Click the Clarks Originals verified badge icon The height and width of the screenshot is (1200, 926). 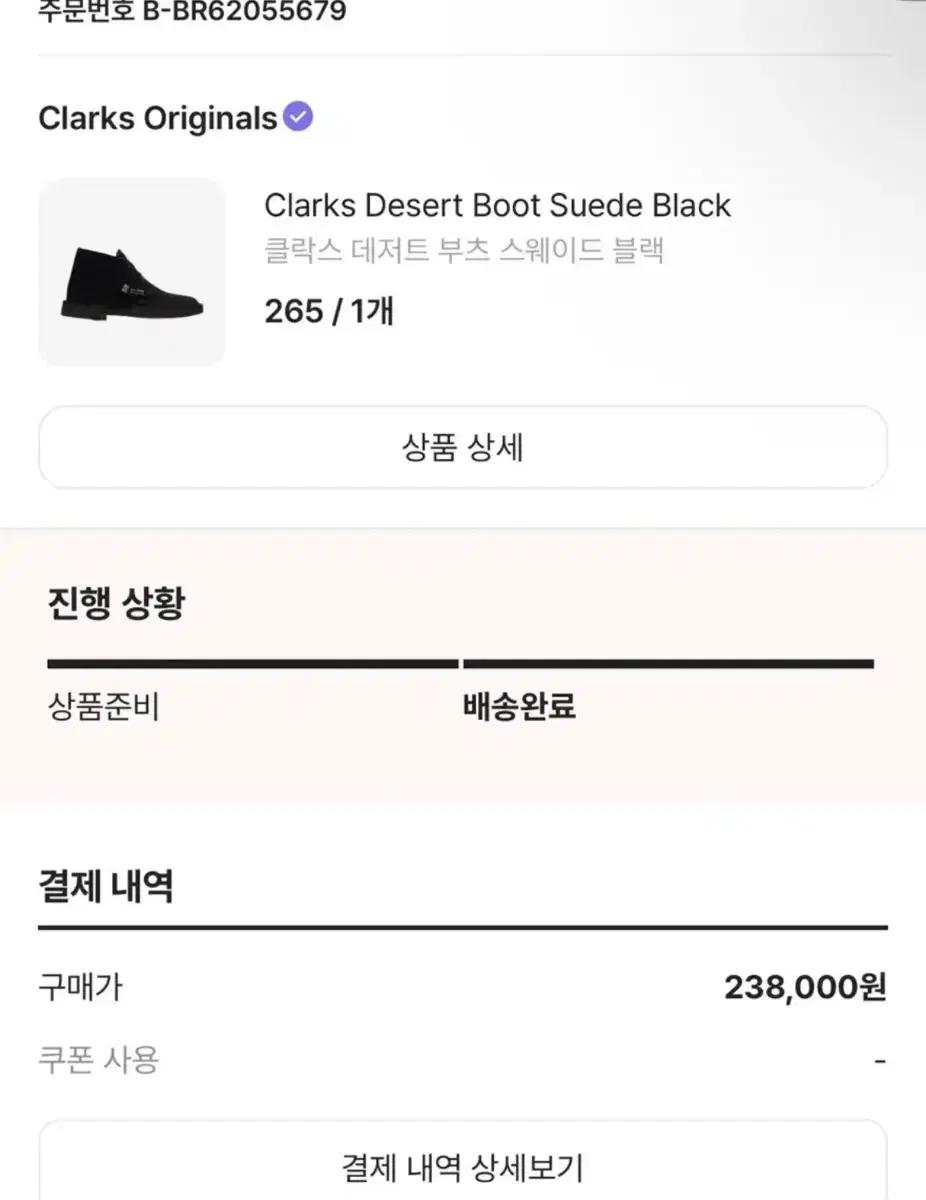[296, 117]
